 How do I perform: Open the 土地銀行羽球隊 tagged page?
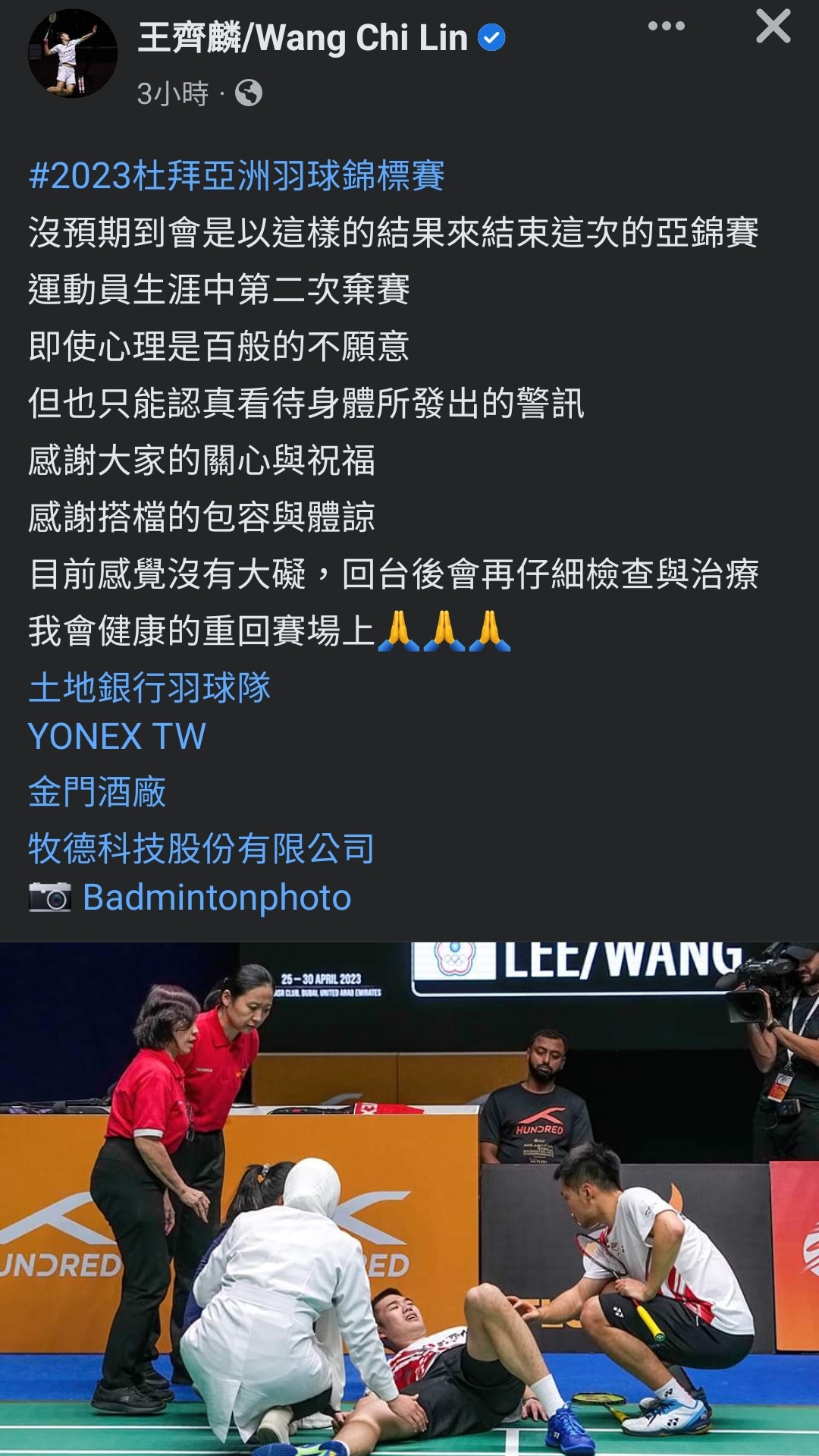point(149,687)
